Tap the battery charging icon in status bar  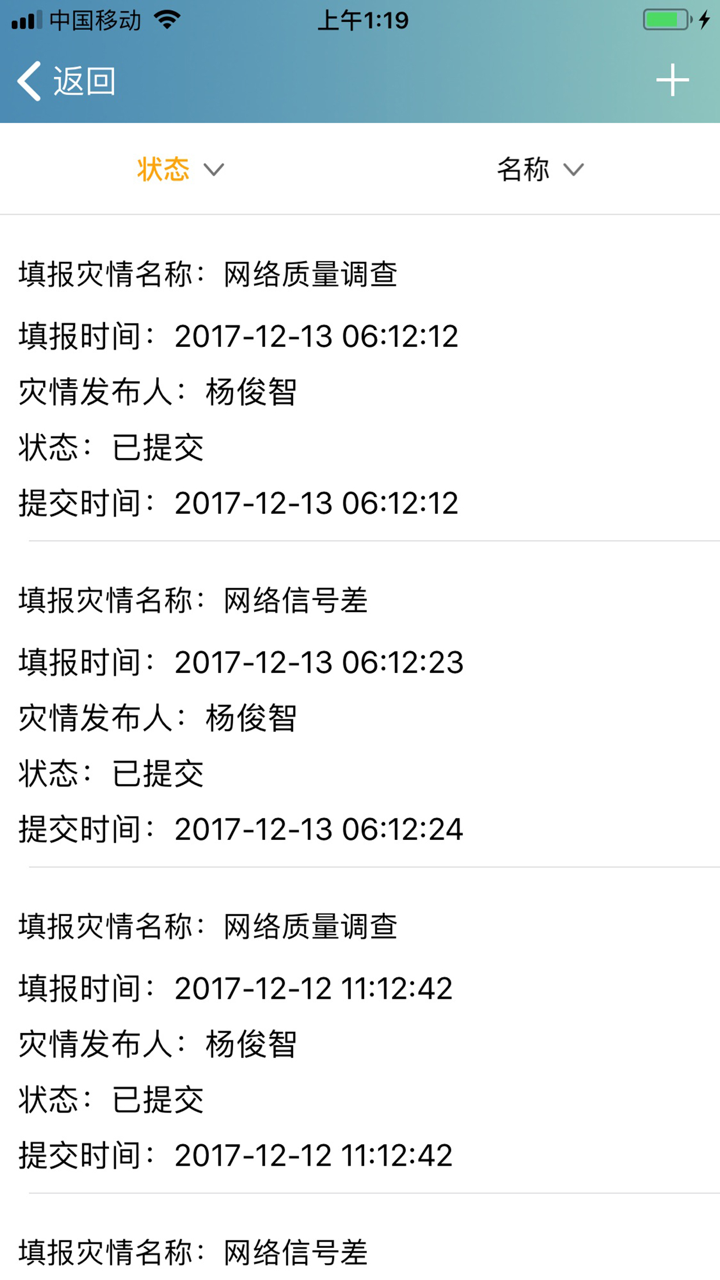pyautogui.click(x=666, y=18)
